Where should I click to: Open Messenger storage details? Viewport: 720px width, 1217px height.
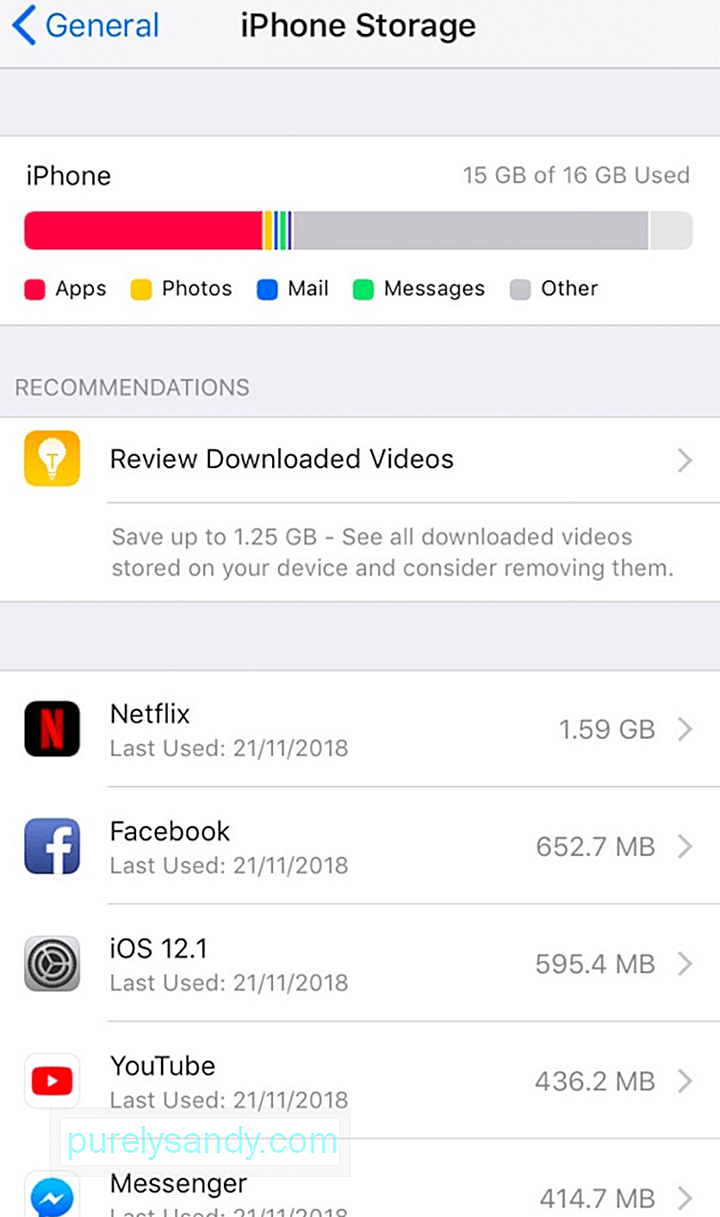click(360, 1190)
